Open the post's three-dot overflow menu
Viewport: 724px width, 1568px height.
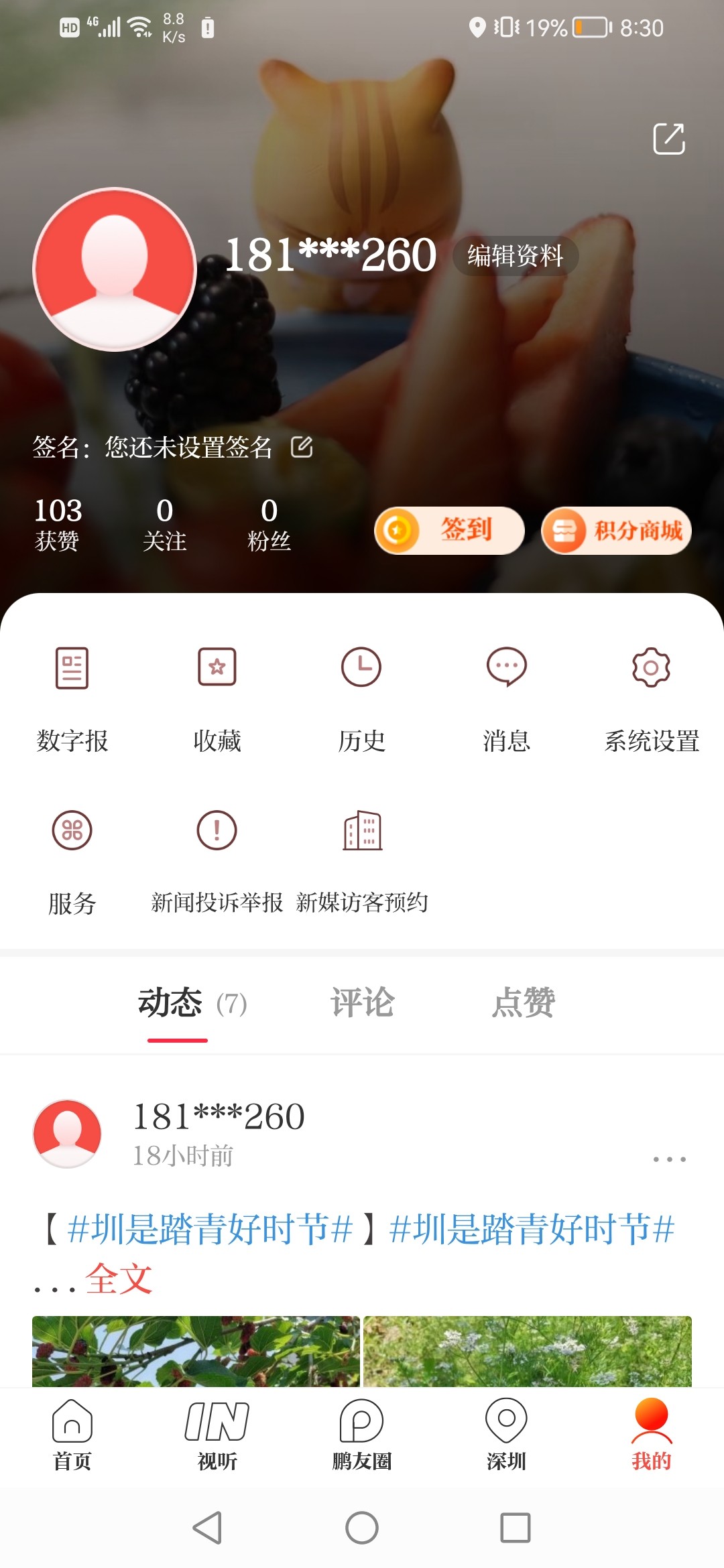click(x=669, y=1159)
